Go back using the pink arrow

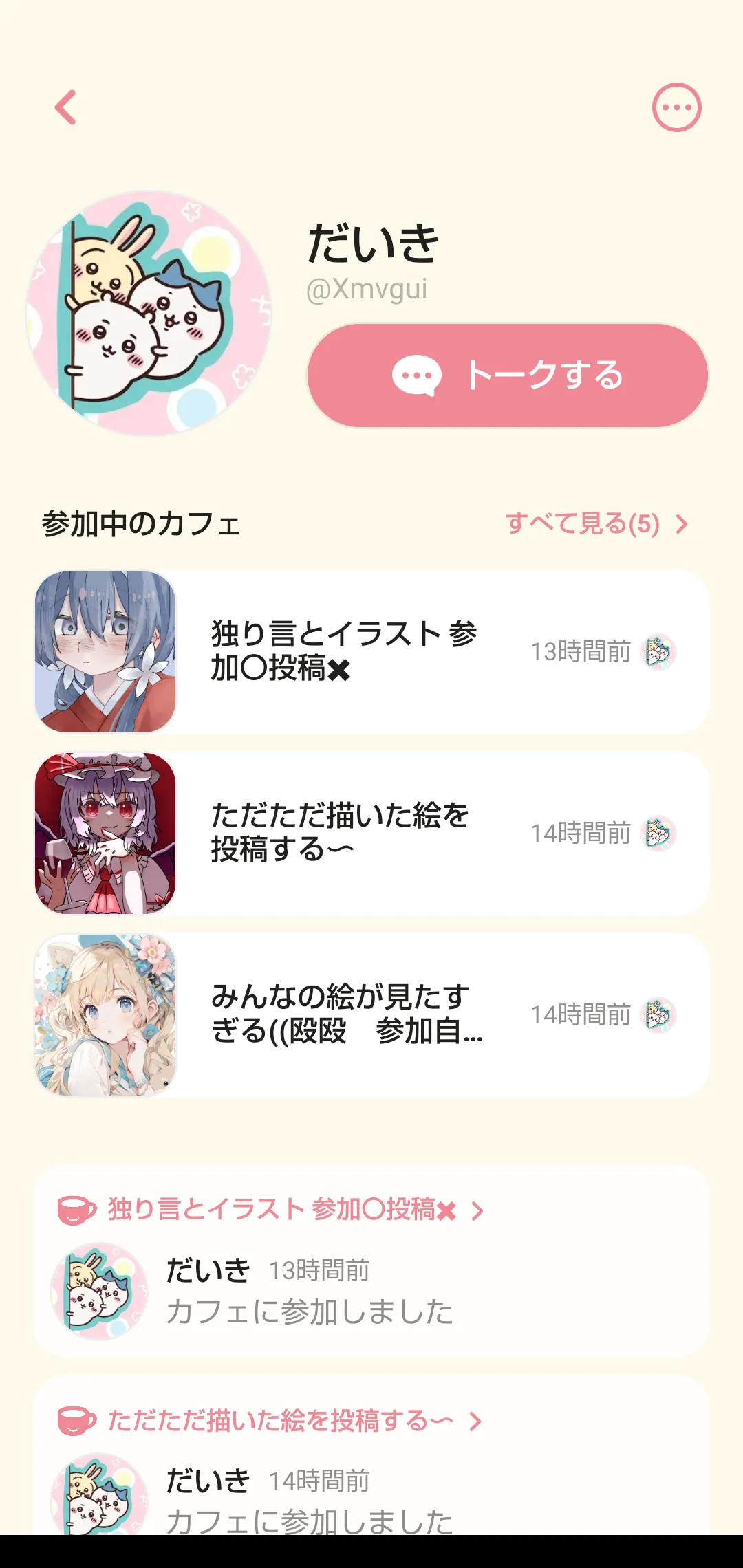[65, 107]
